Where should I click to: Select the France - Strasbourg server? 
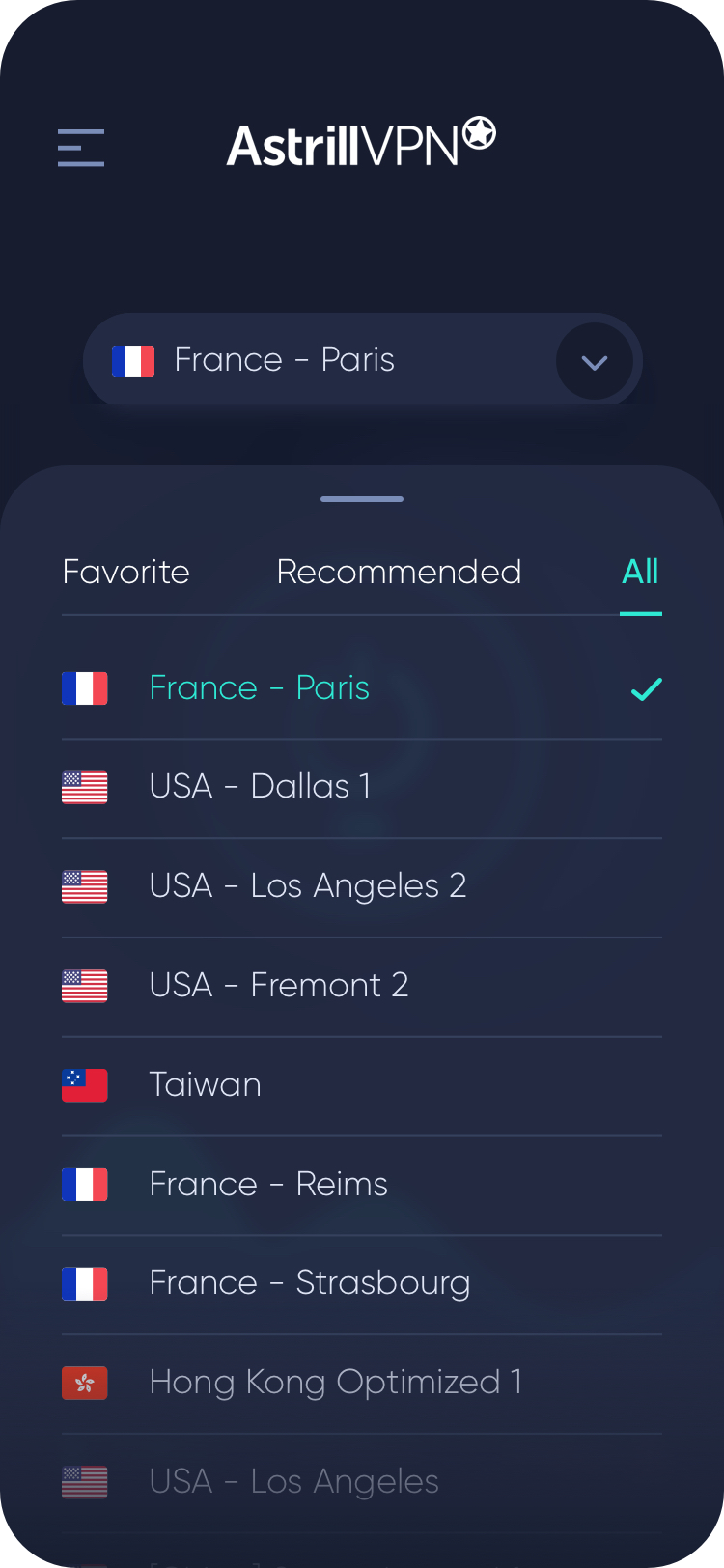pos(309,1283)
